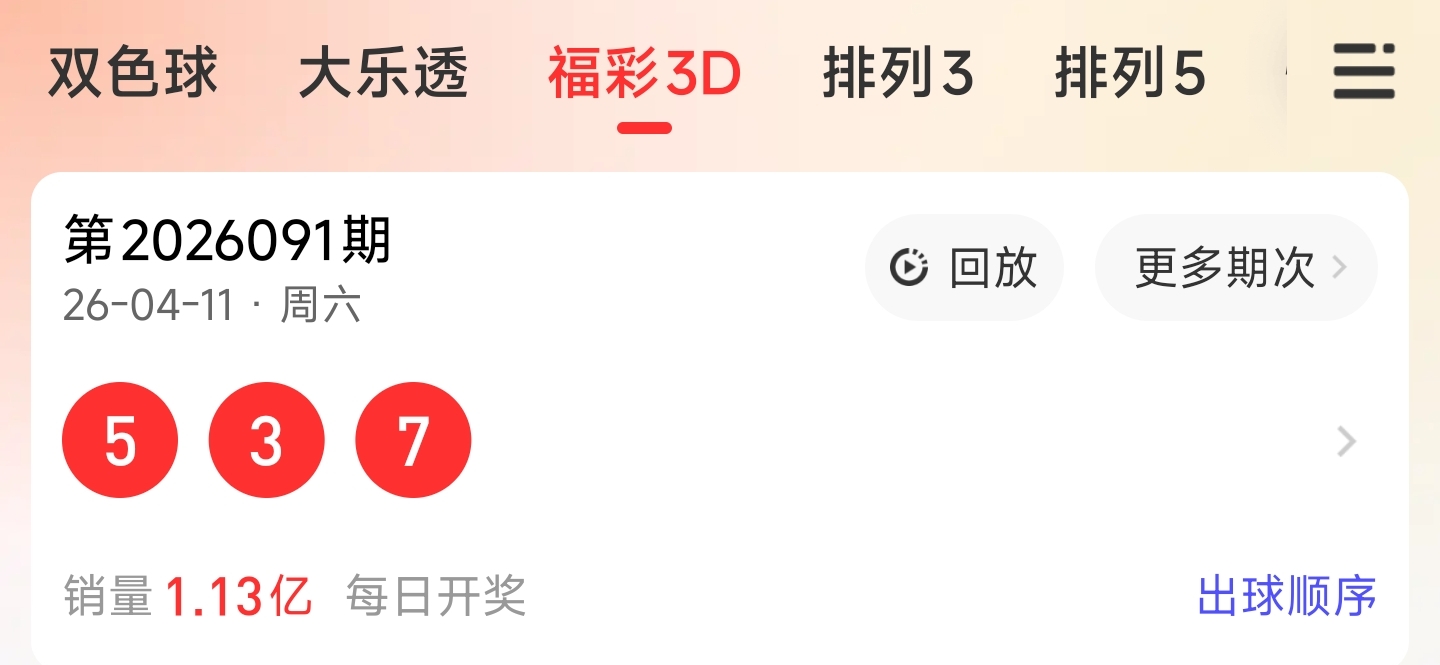The width and height of the screenshot is (1440, 665).
Task: Switch to the 双色球 tab
Action: point(133,74)
